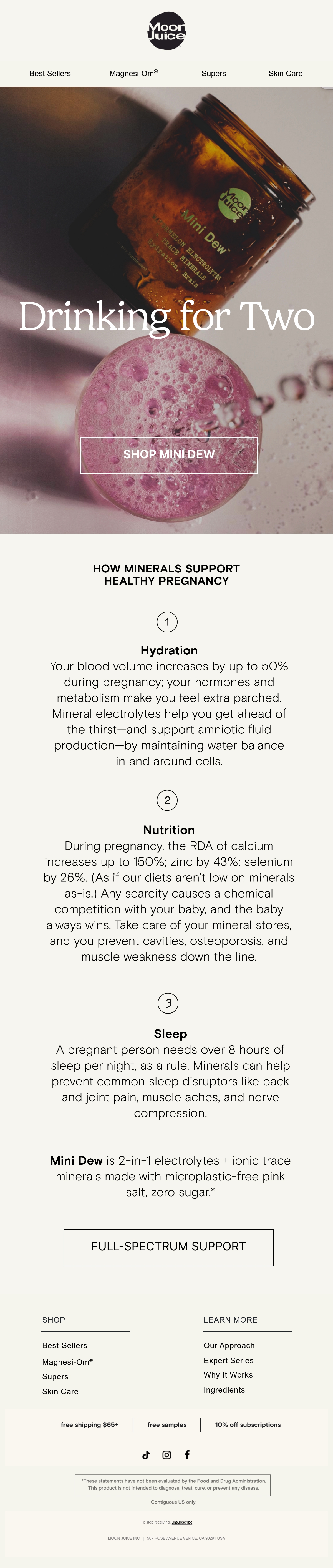Open Magnesi-Om link in footer Shop list
Image resolution: width=333 pixels, height=1568 pixels.
point(68,1361)
